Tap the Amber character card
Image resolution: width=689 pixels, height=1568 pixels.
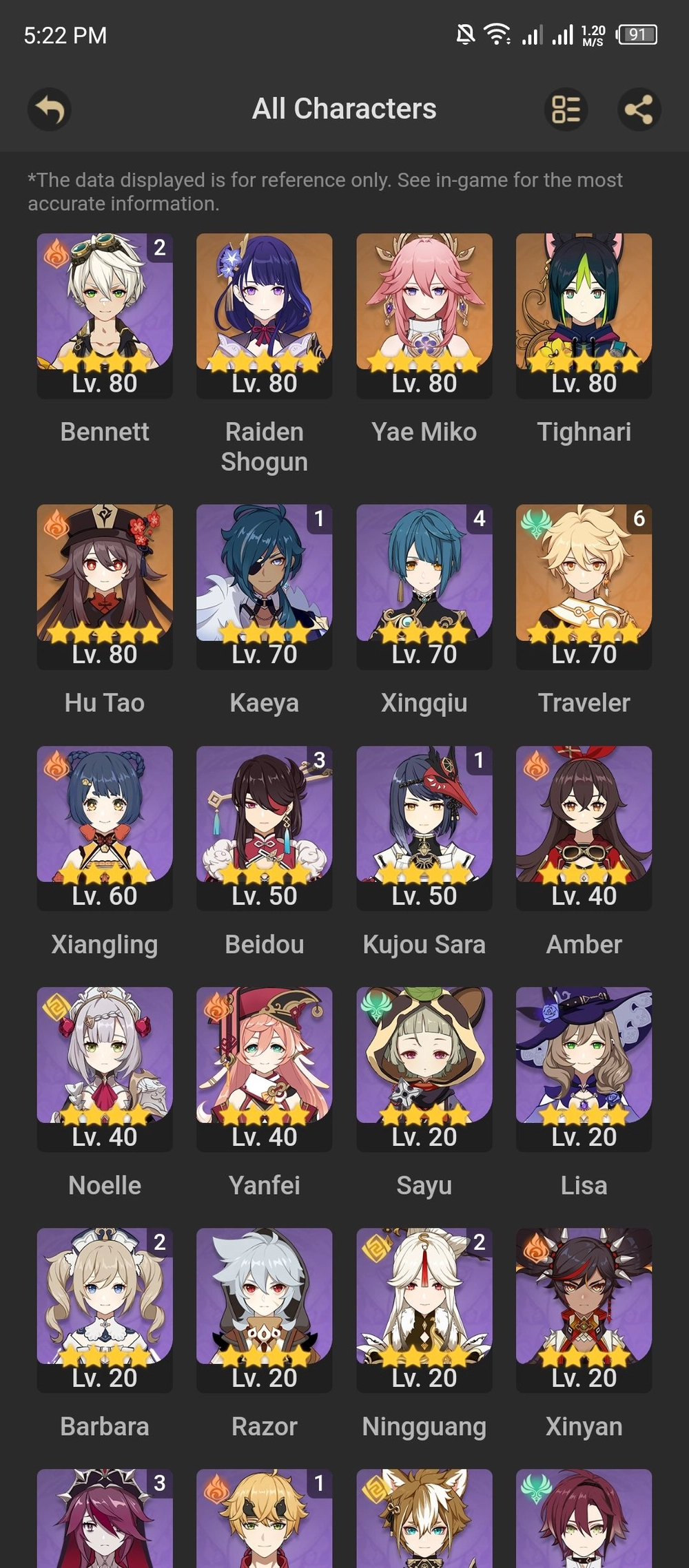pos(584,828)
